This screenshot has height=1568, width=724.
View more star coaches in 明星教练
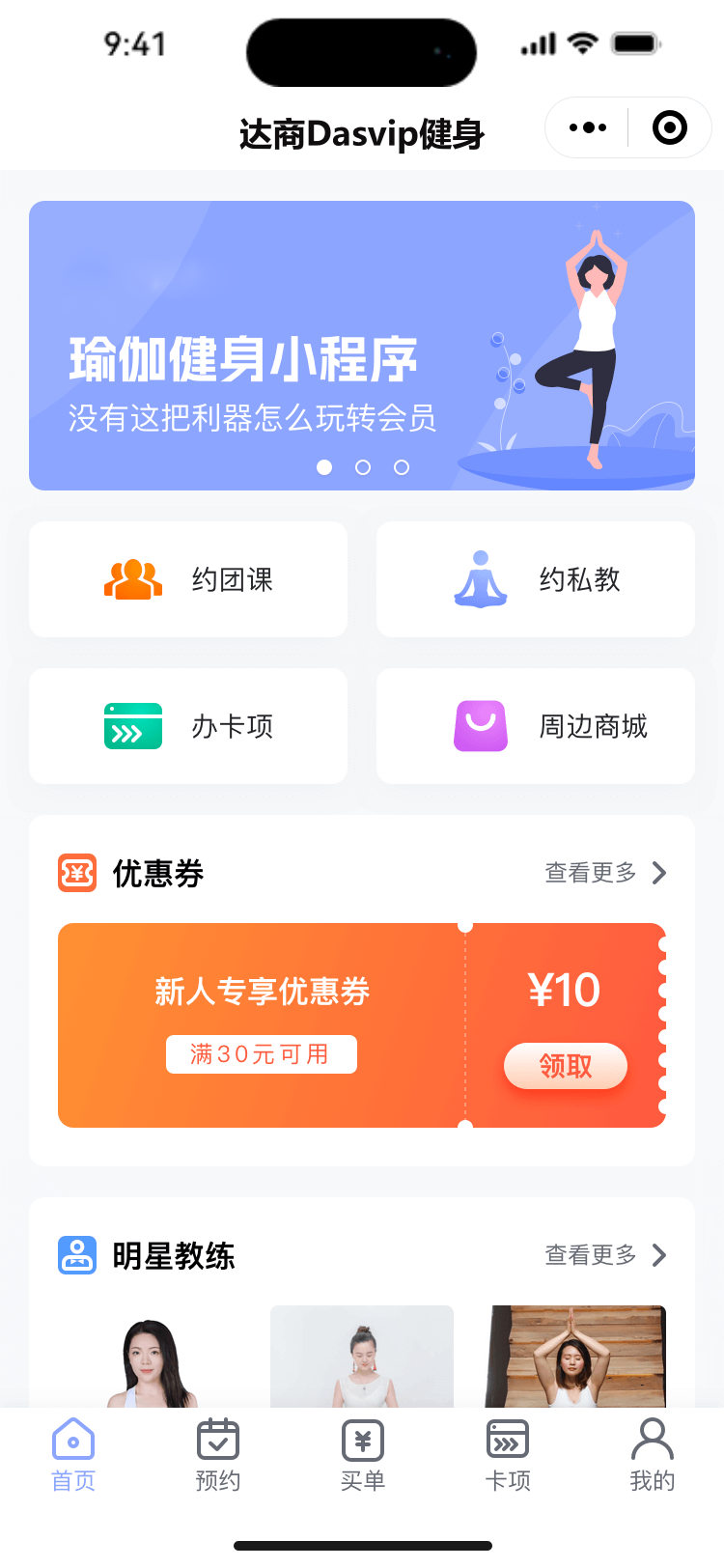[605, 1255]
